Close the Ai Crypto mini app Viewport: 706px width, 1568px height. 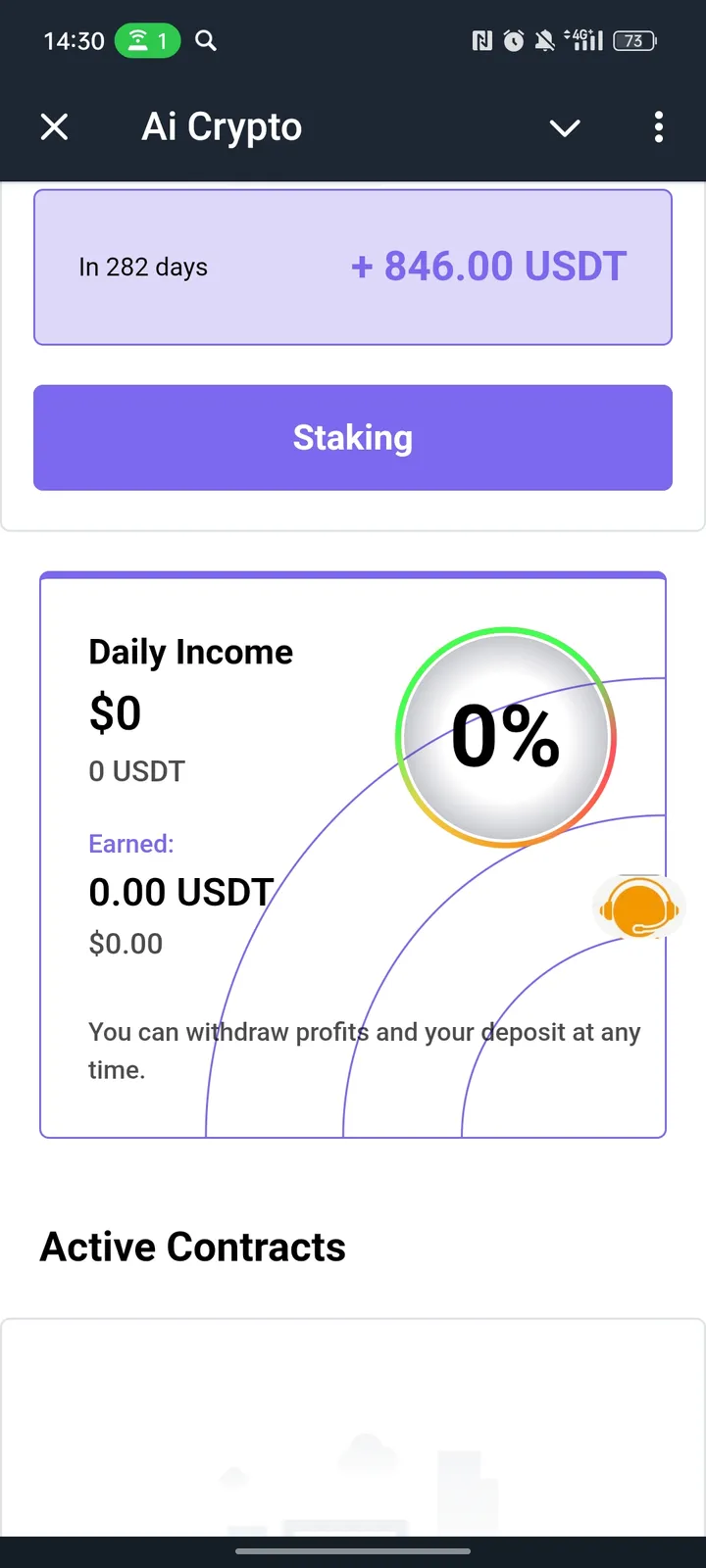coord(55,126)
